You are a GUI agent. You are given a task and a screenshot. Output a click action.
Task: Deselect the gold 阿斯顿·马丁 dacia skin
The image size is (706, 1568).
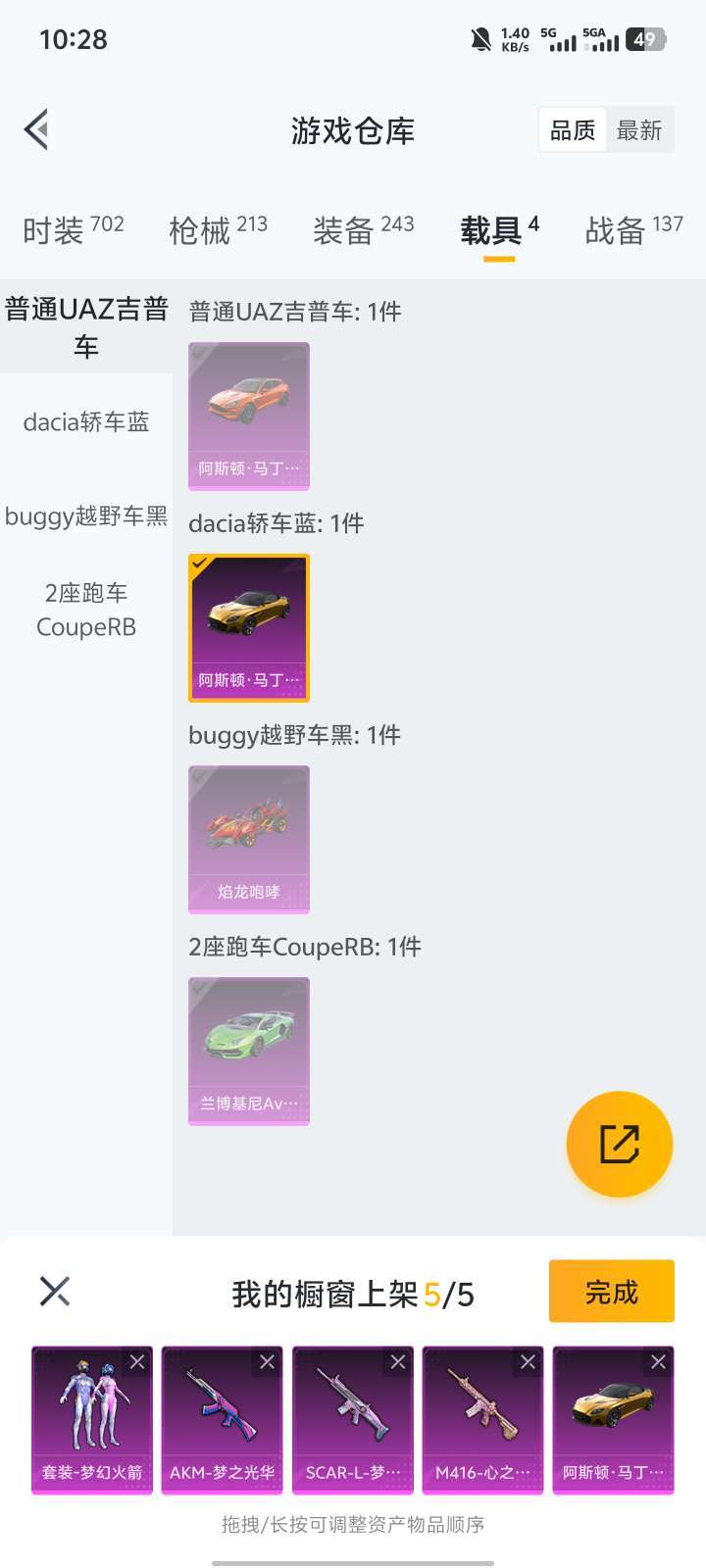pyautogui.click(x=249, y=627)
